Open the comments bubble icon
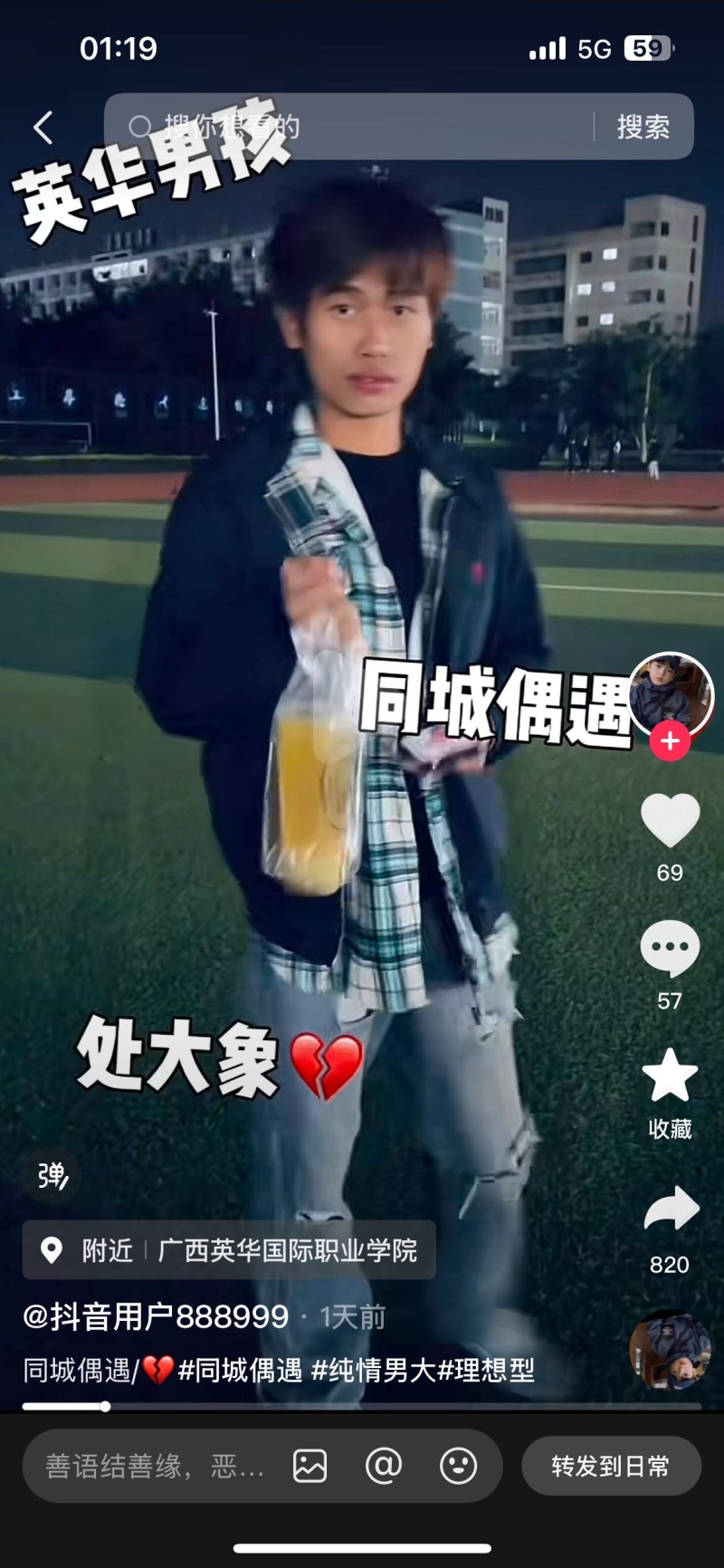Viewport: 724px width, 1568px height. (x=670, y=949)
